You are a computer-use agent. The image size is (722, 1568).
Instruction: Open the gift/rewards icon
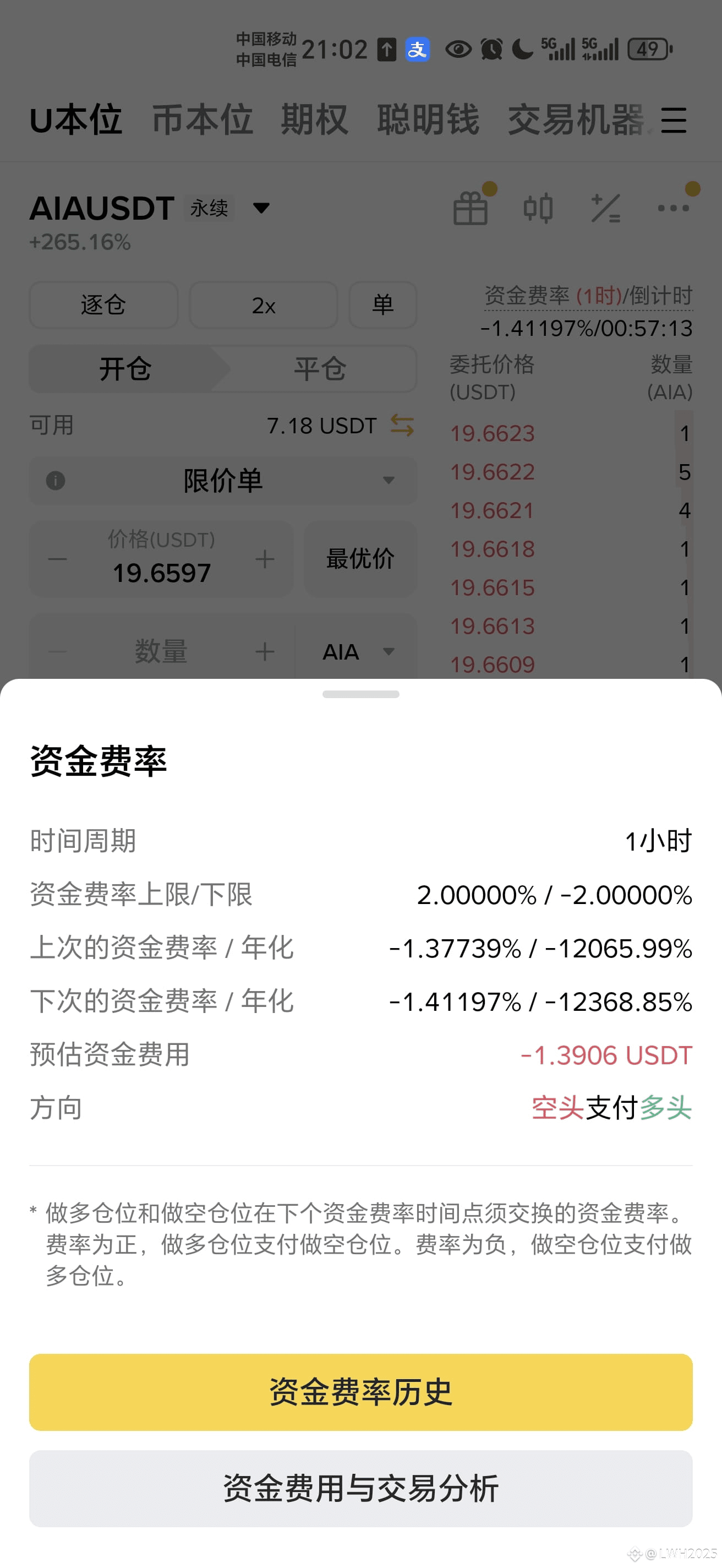pos(471,208)
